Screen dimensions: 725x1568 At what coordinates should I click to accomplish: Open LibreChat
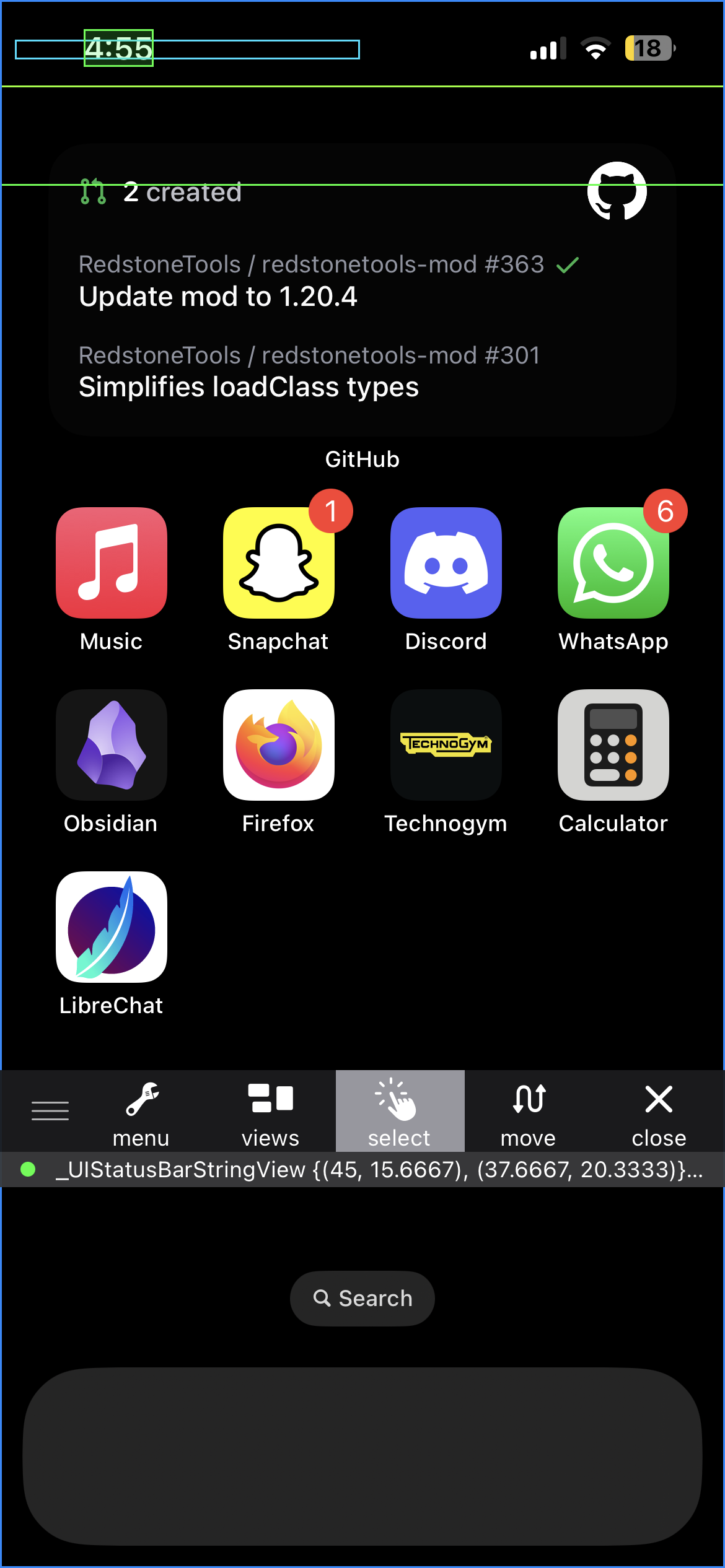click(x=112, y=926)
